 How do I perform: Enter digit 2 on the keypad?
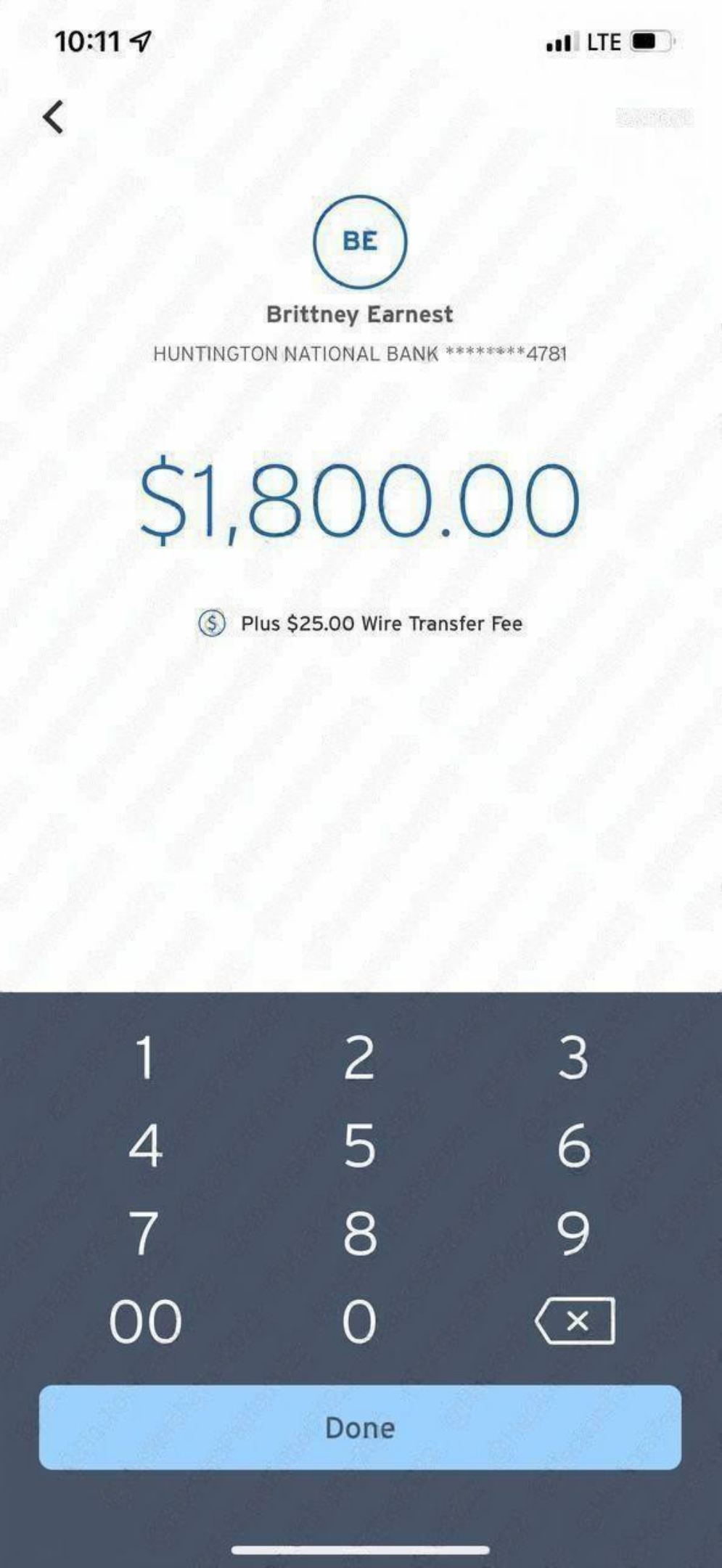(359, 1058)
